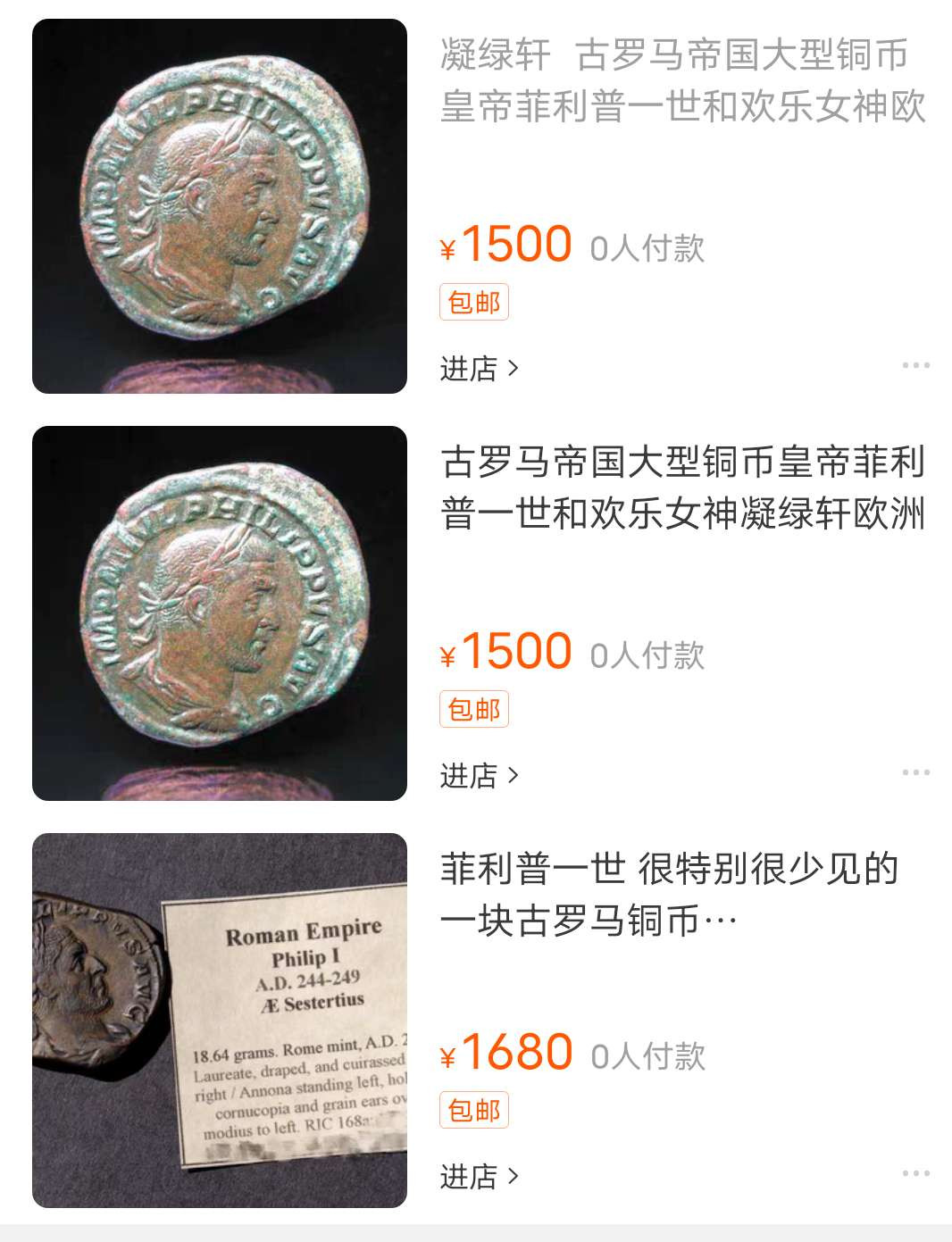Image resolution: width=952 pixels, height=1242 pixels.
Task: Open the first 凝绿轩 Roman coin listing
Action: pos(682,80)
